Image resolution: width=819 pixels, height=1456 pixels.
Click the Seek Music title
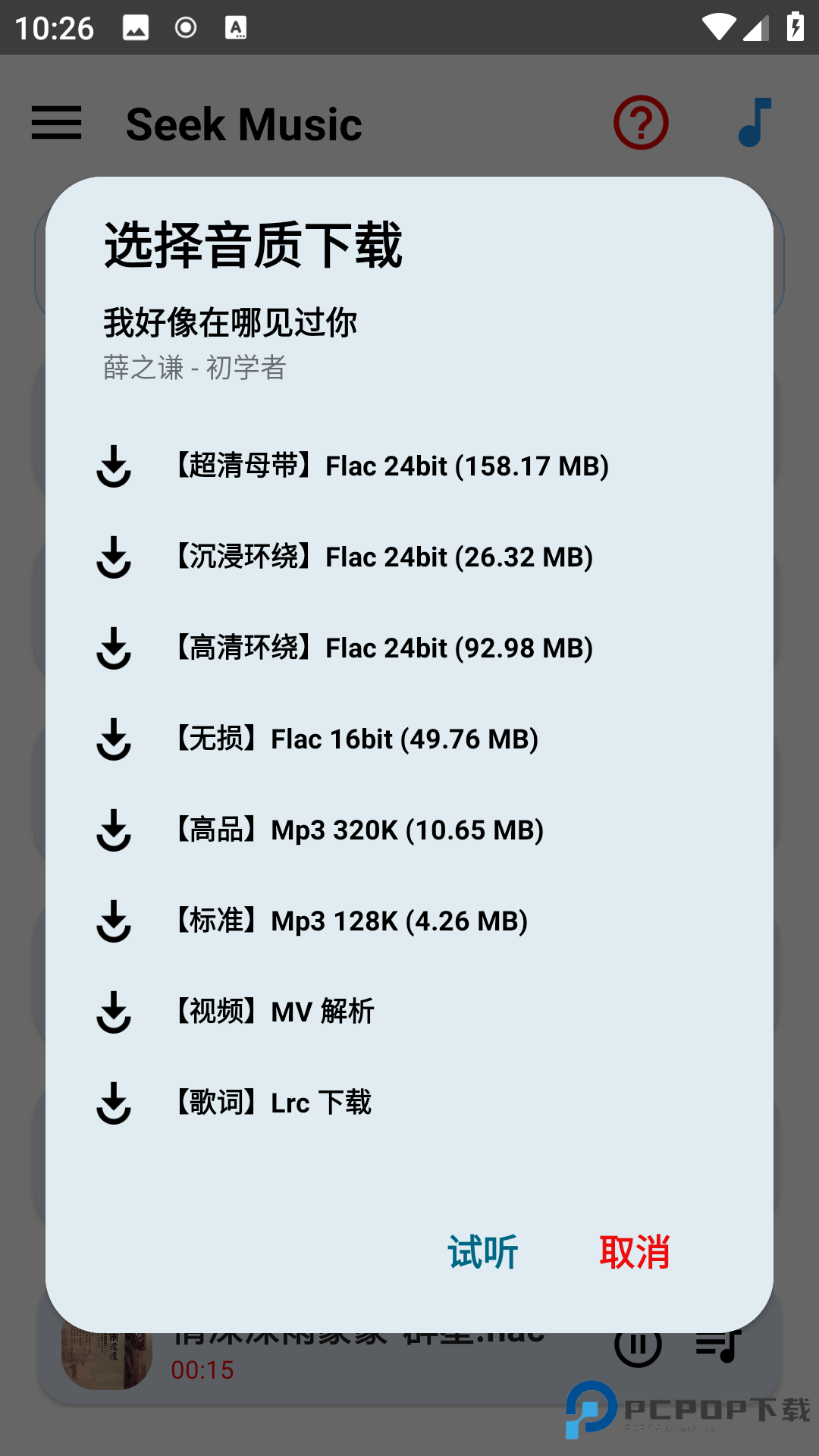point(243,123)
